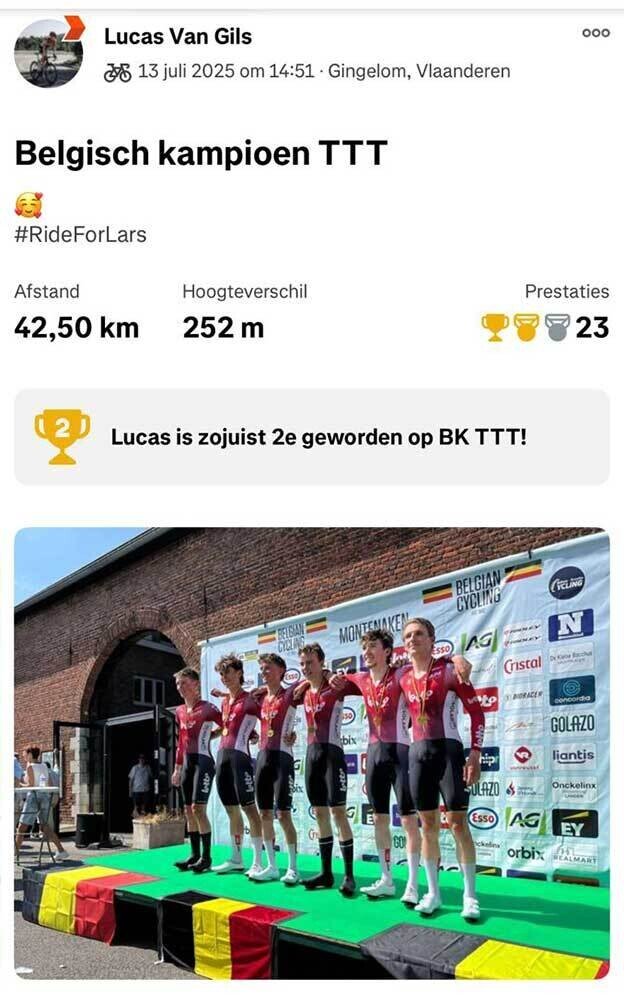Open athlete name Lucas Van Gils
Screen dimensions: 624x1000
[x=178, y=36]
